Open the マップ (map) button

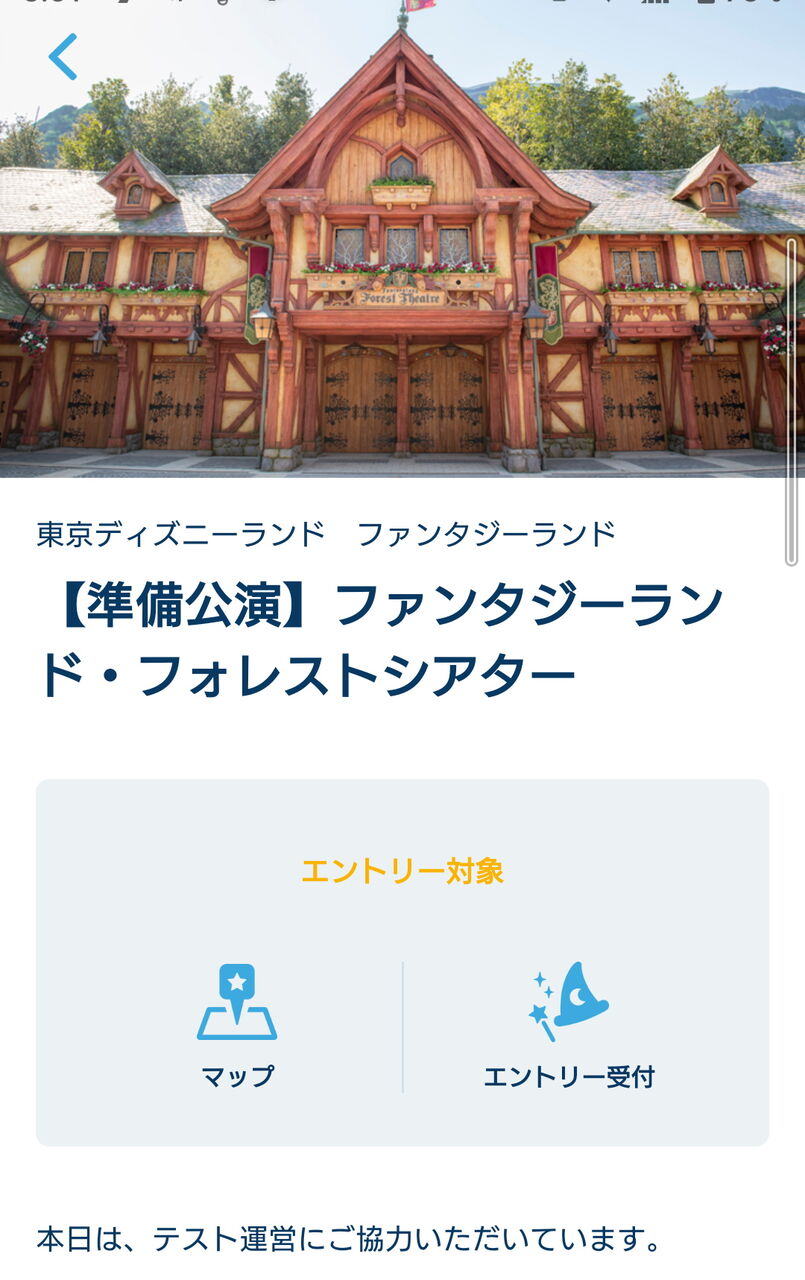pyautogui.click(x=237, y=1027)
